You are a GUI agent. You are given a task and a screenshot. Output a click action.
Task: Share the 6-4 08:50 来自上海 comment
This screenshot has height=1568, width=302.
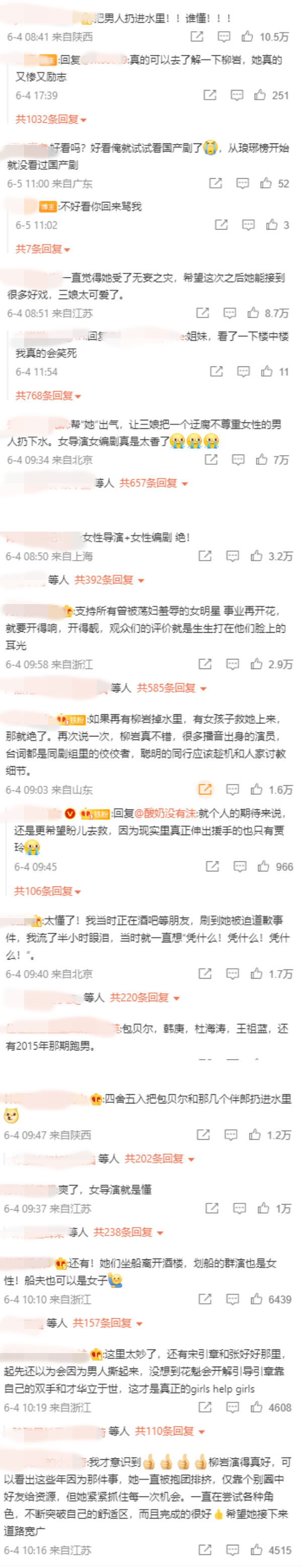[x=205, y=556]
